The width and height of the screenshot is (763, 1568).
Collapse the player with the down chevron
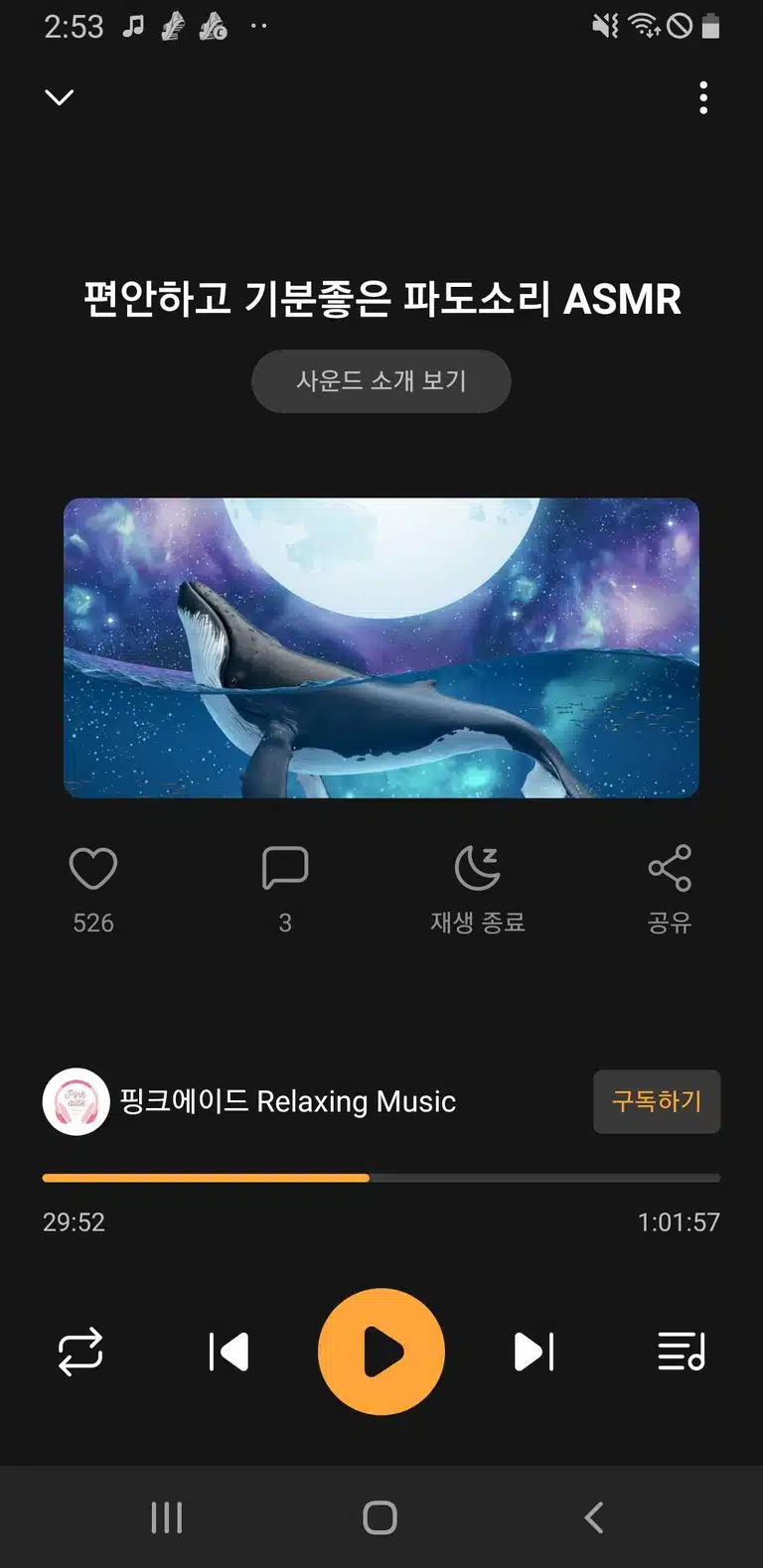pyautogui.click(x=60, y=97)
